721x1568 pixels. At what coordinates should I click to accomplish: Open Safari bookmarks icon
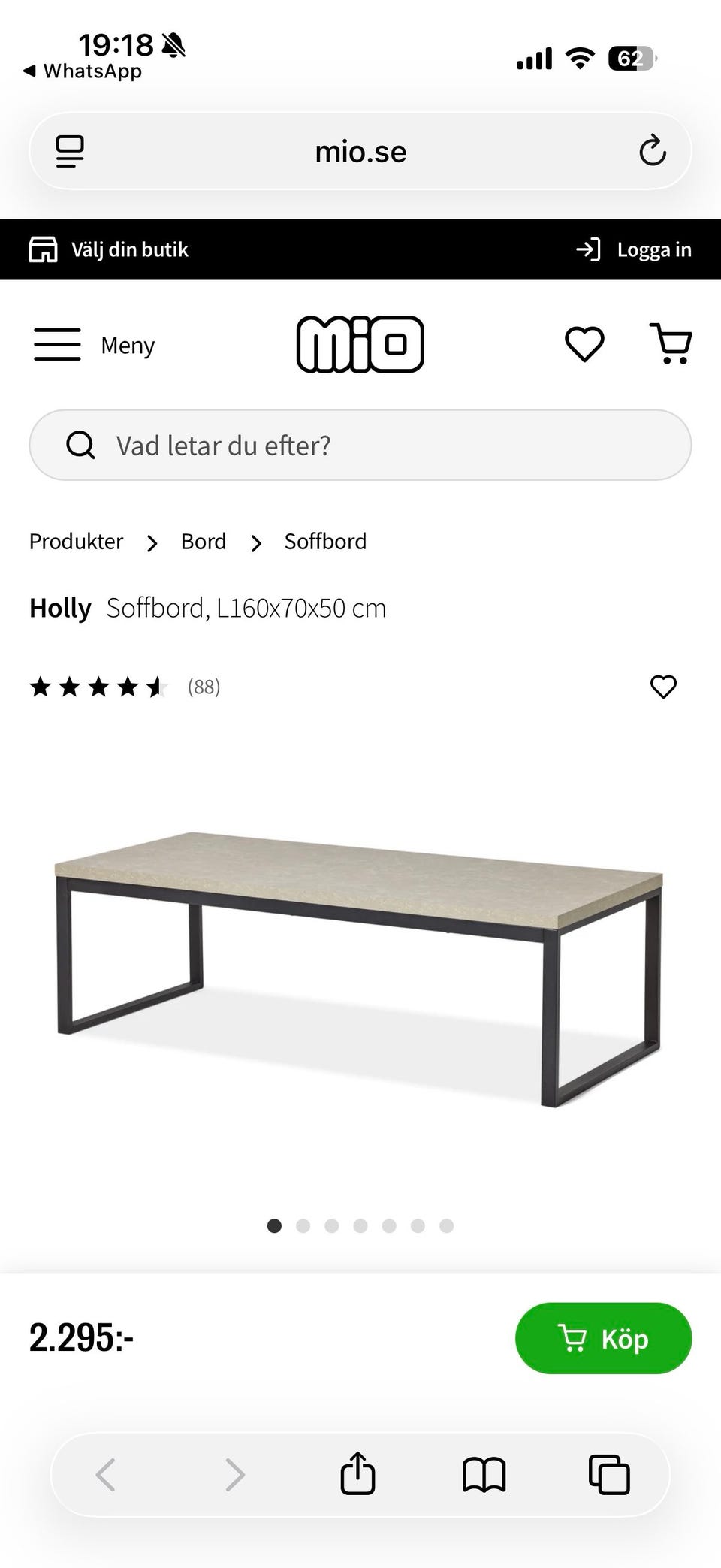pos(484,1473)
